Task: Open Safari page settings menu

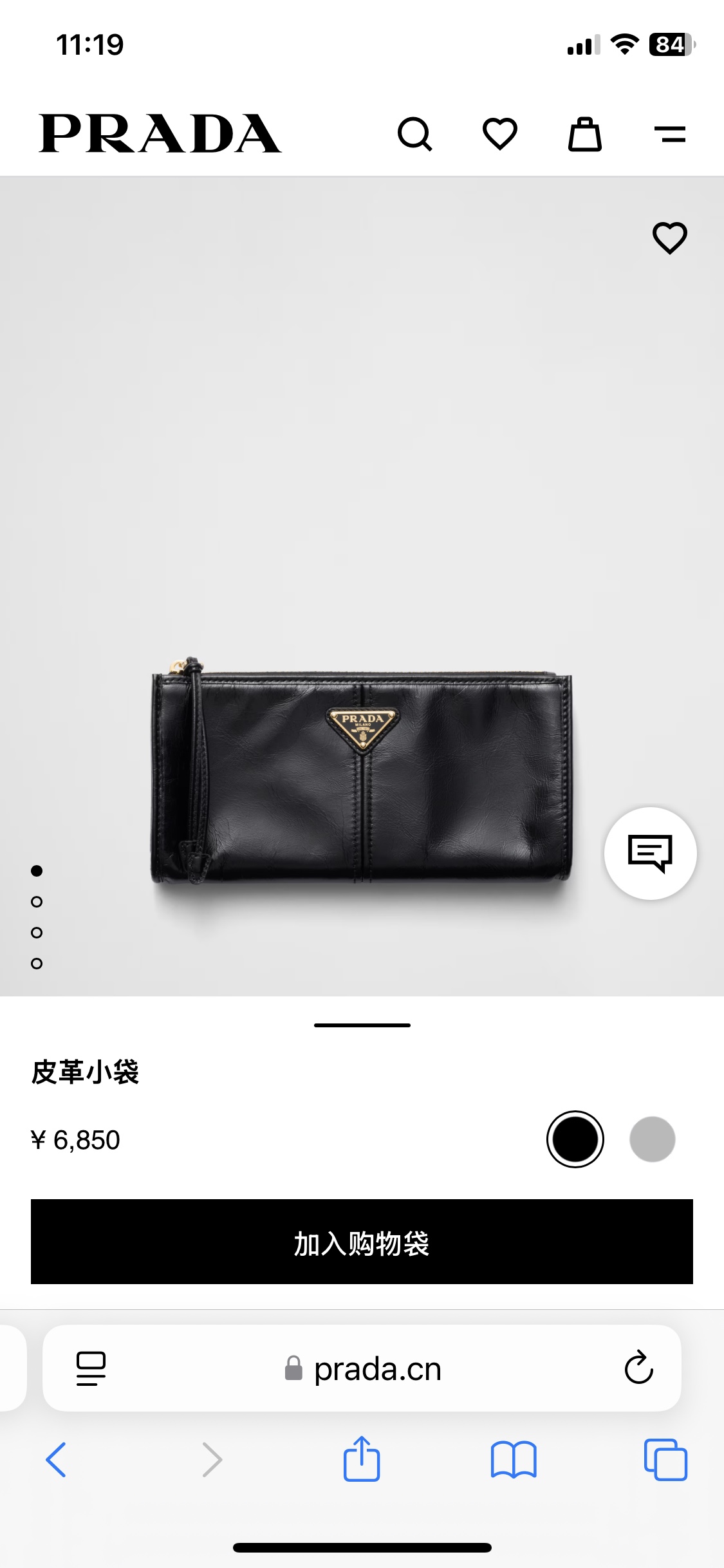Action: point(91,1368)
